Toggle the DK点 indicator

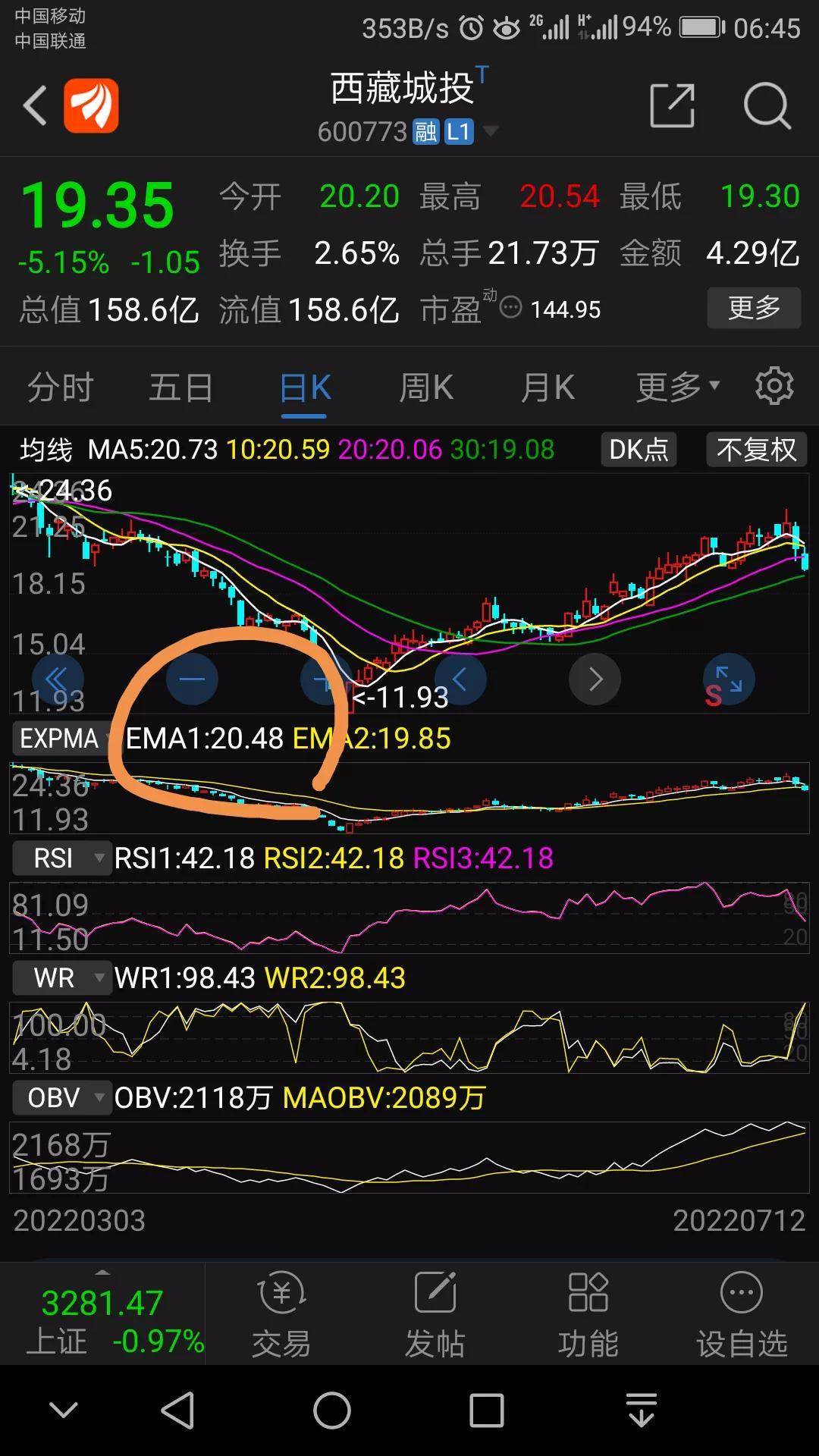pos(639,450)
